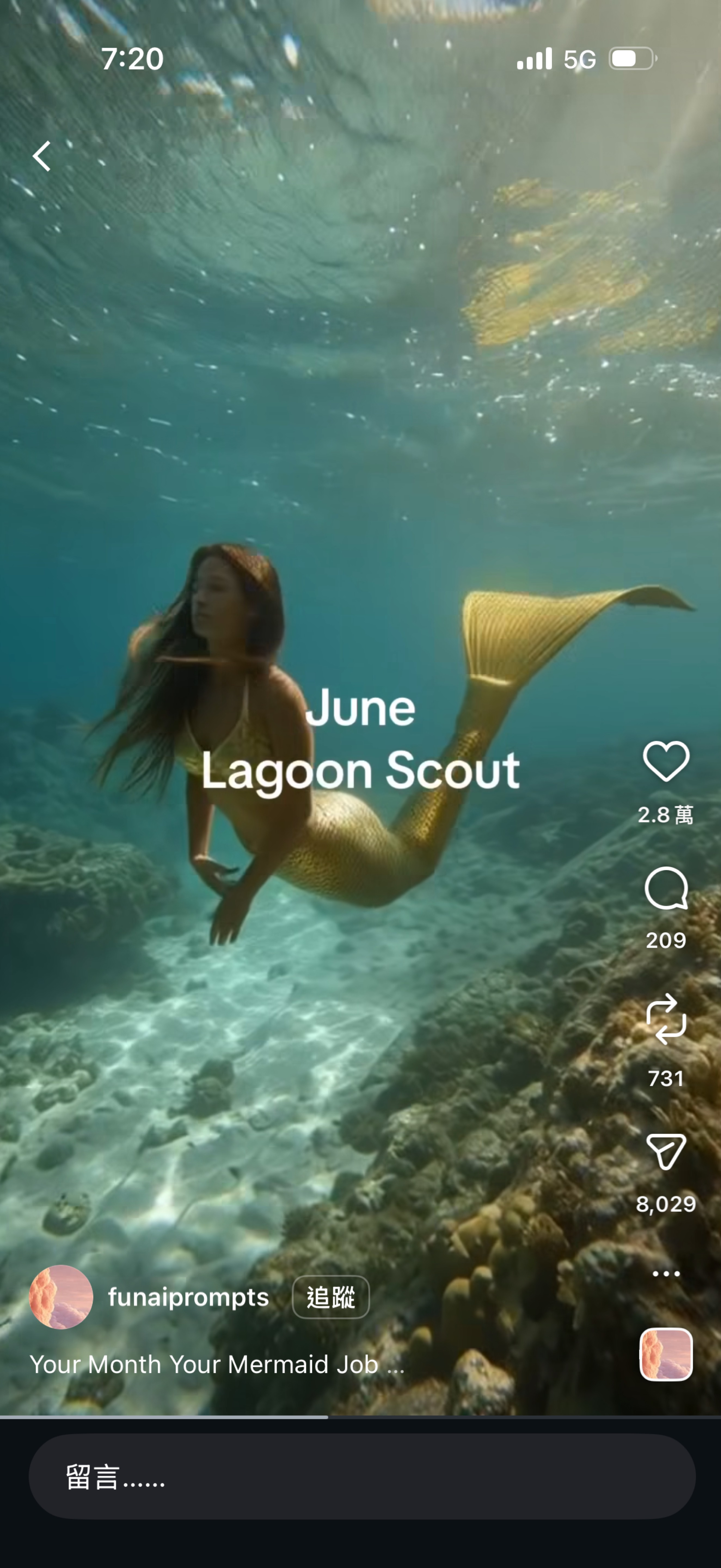Open the funaiprompts profile avatar

pyautogui.click(x=61, y=1297)
